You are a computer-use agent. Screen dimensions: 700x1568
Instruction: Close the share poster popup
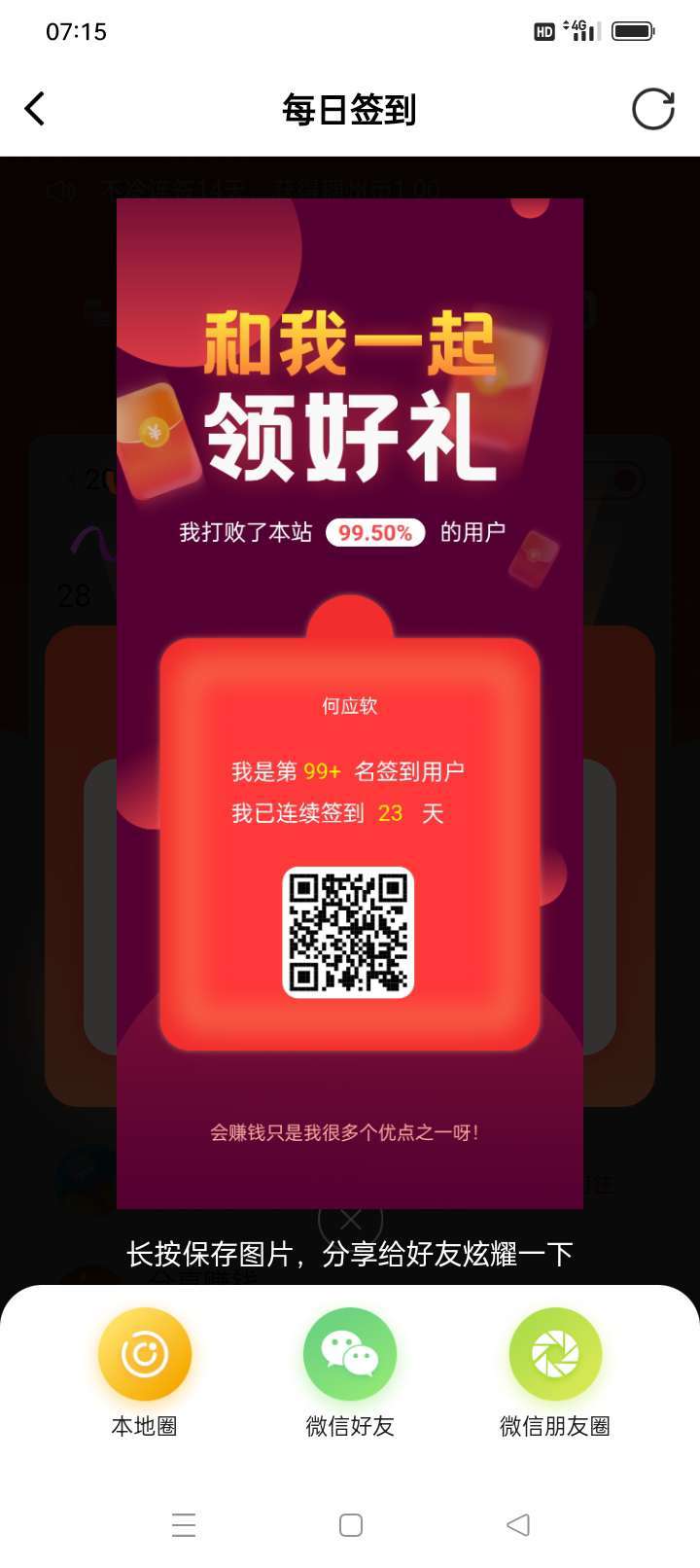(350, 1220)
